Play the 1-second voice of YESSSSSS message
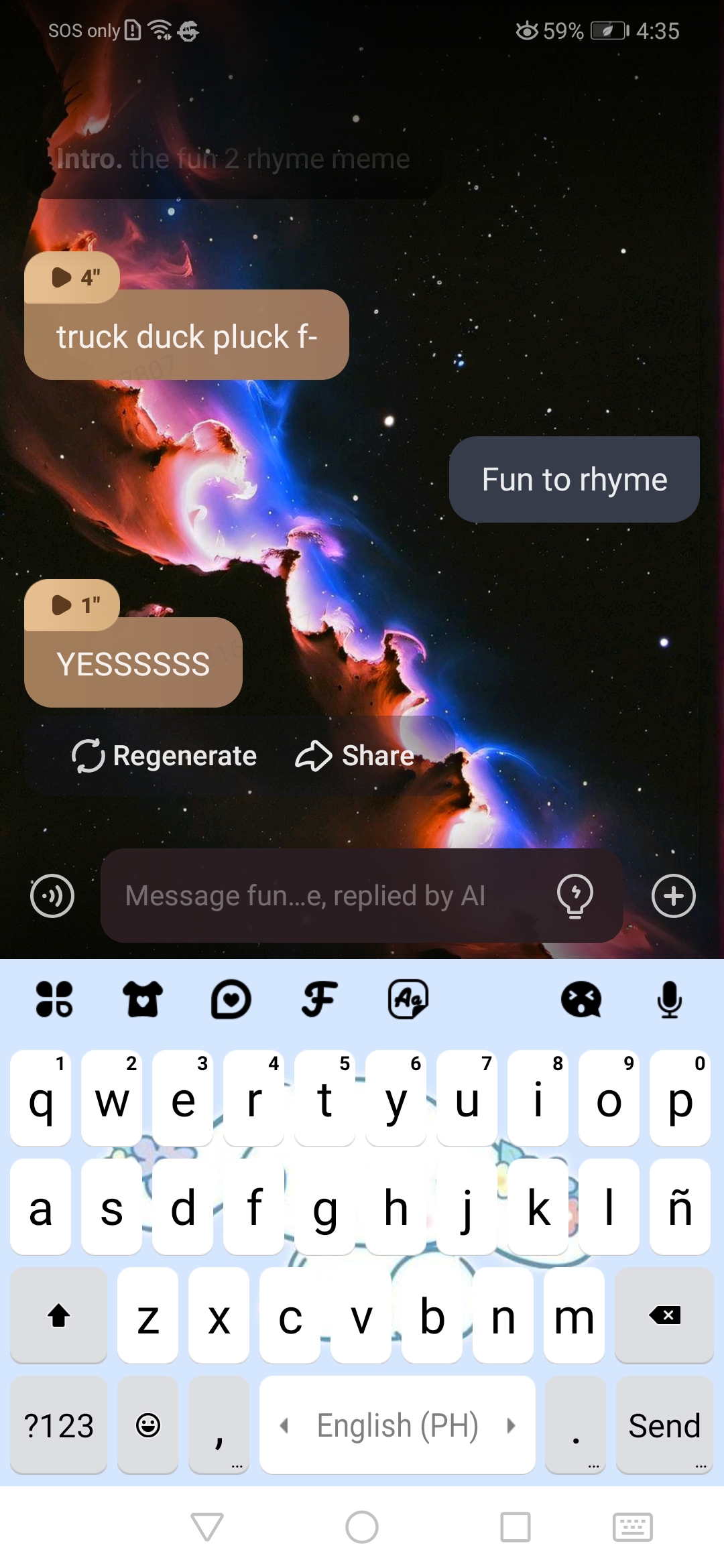The width and height of the screenshot is (724, 1568). point(72,605)
